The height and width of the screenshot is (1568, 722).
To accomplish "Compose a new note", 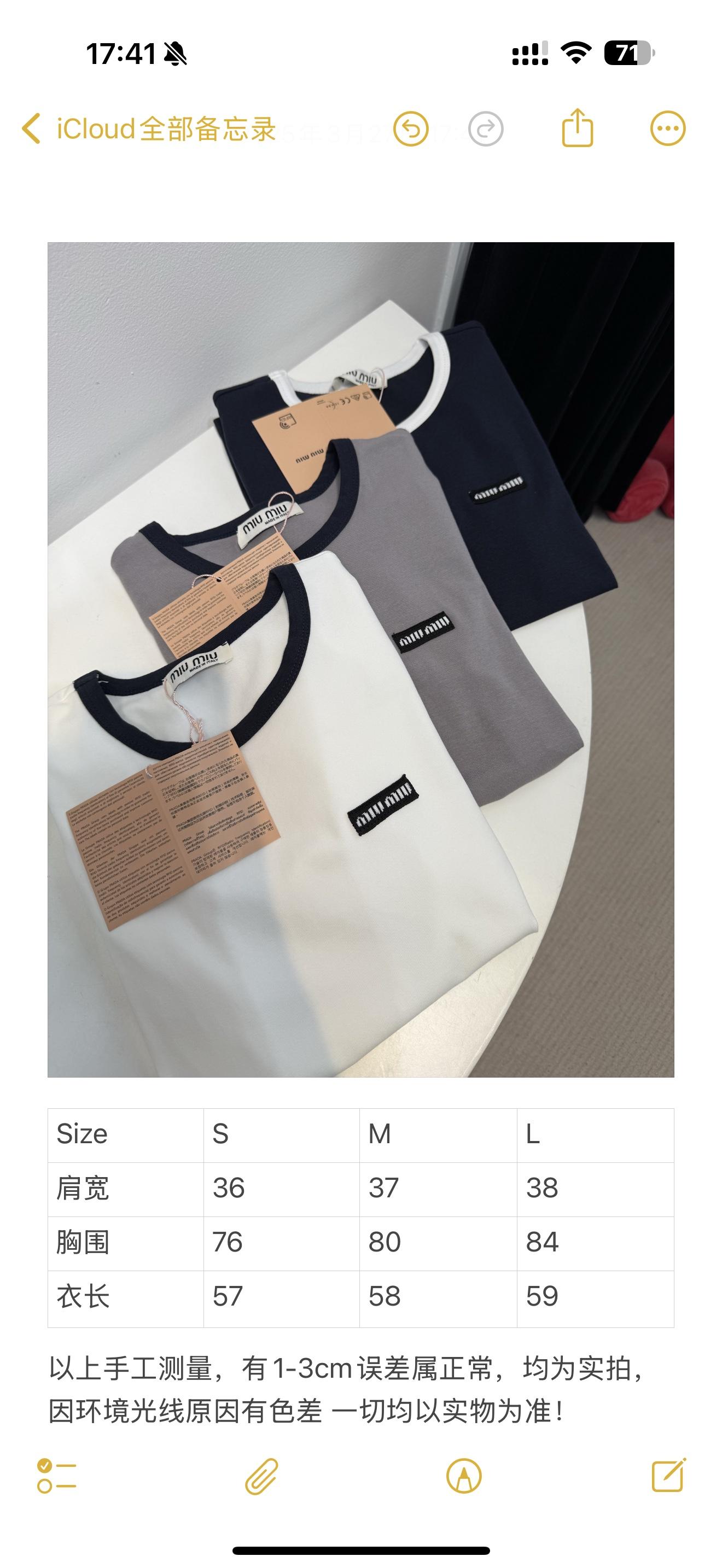I will point(668,1476).
